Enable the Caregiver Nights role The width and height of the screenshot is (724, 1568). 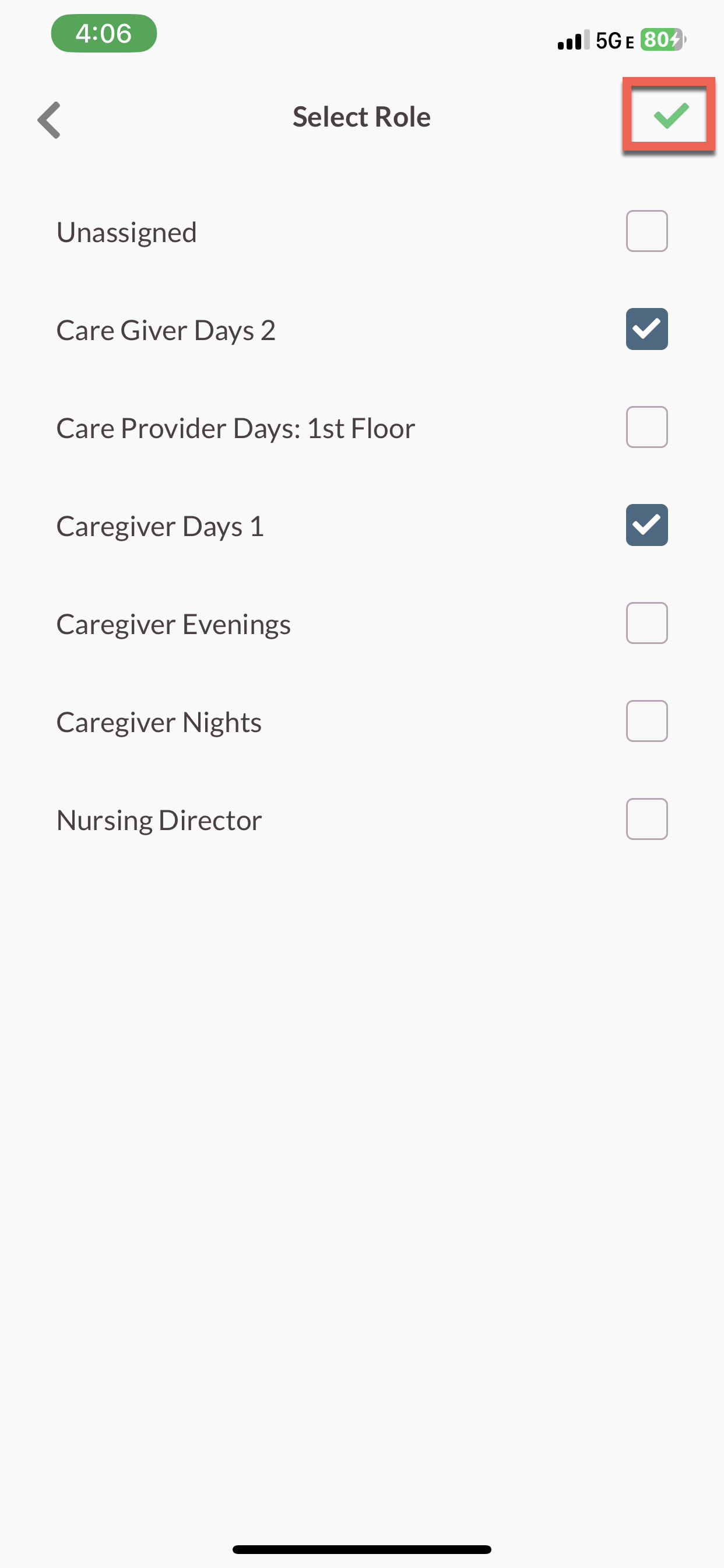[x=646, y=722]
